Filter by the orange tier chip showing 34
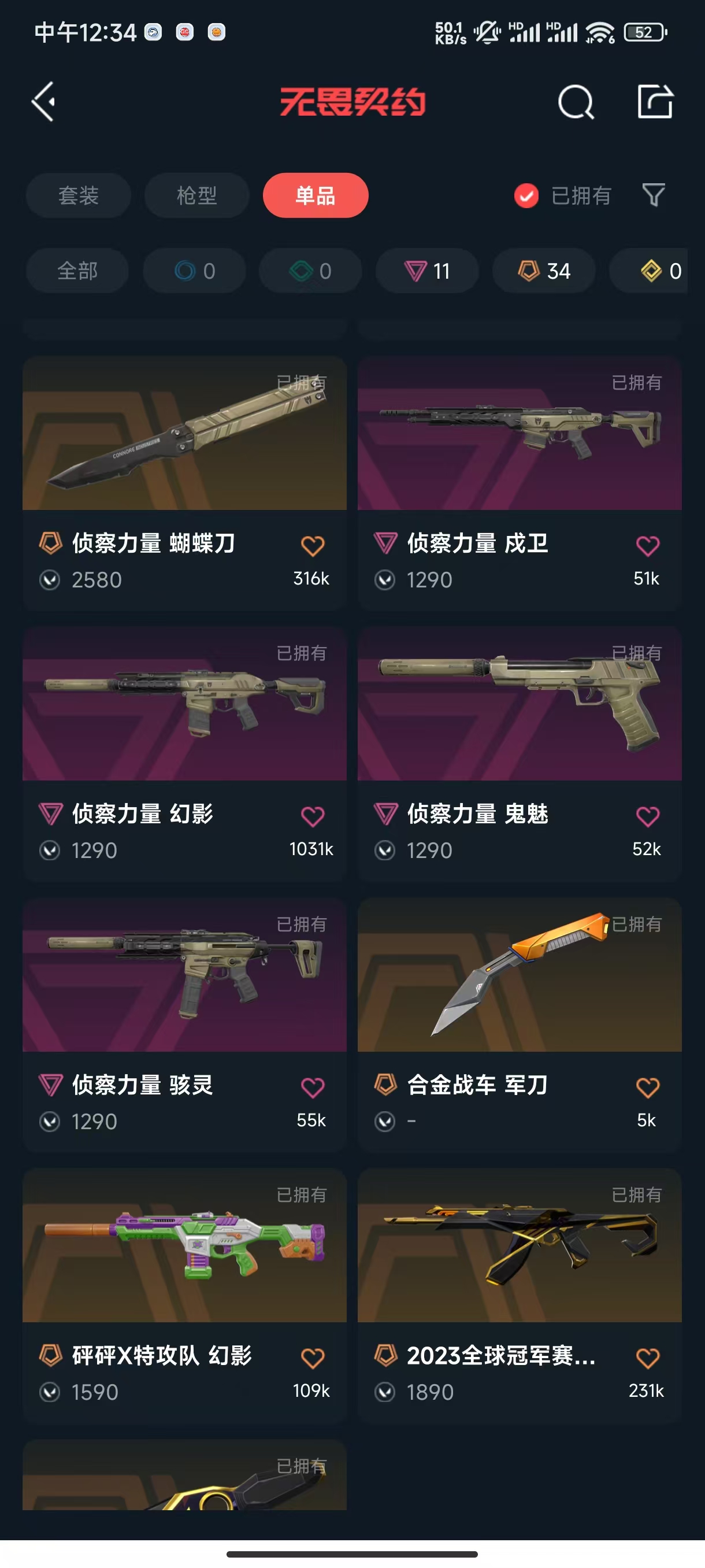This screenshot has height=1568, width=705. [x=543, y=271]
